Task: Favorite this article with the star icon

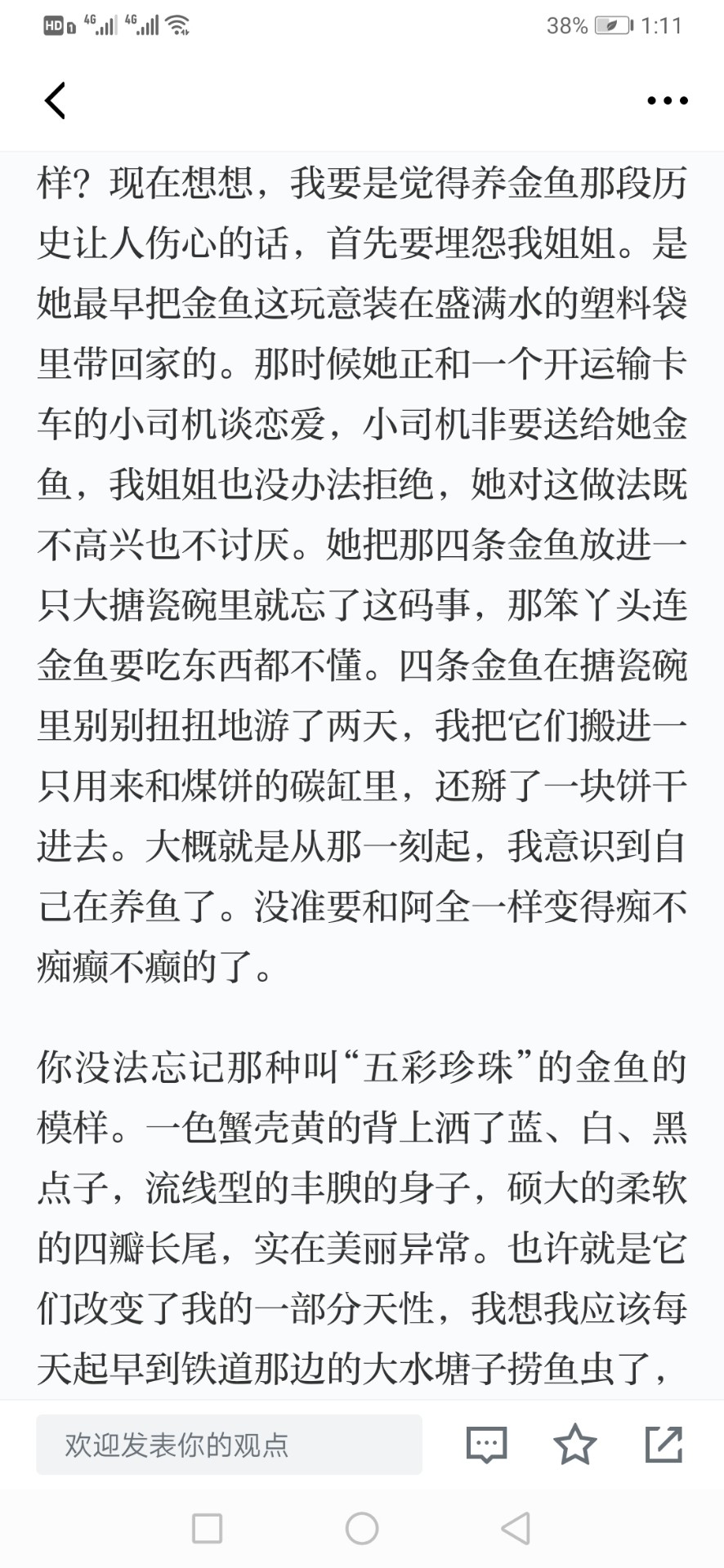Action: 575,1444
